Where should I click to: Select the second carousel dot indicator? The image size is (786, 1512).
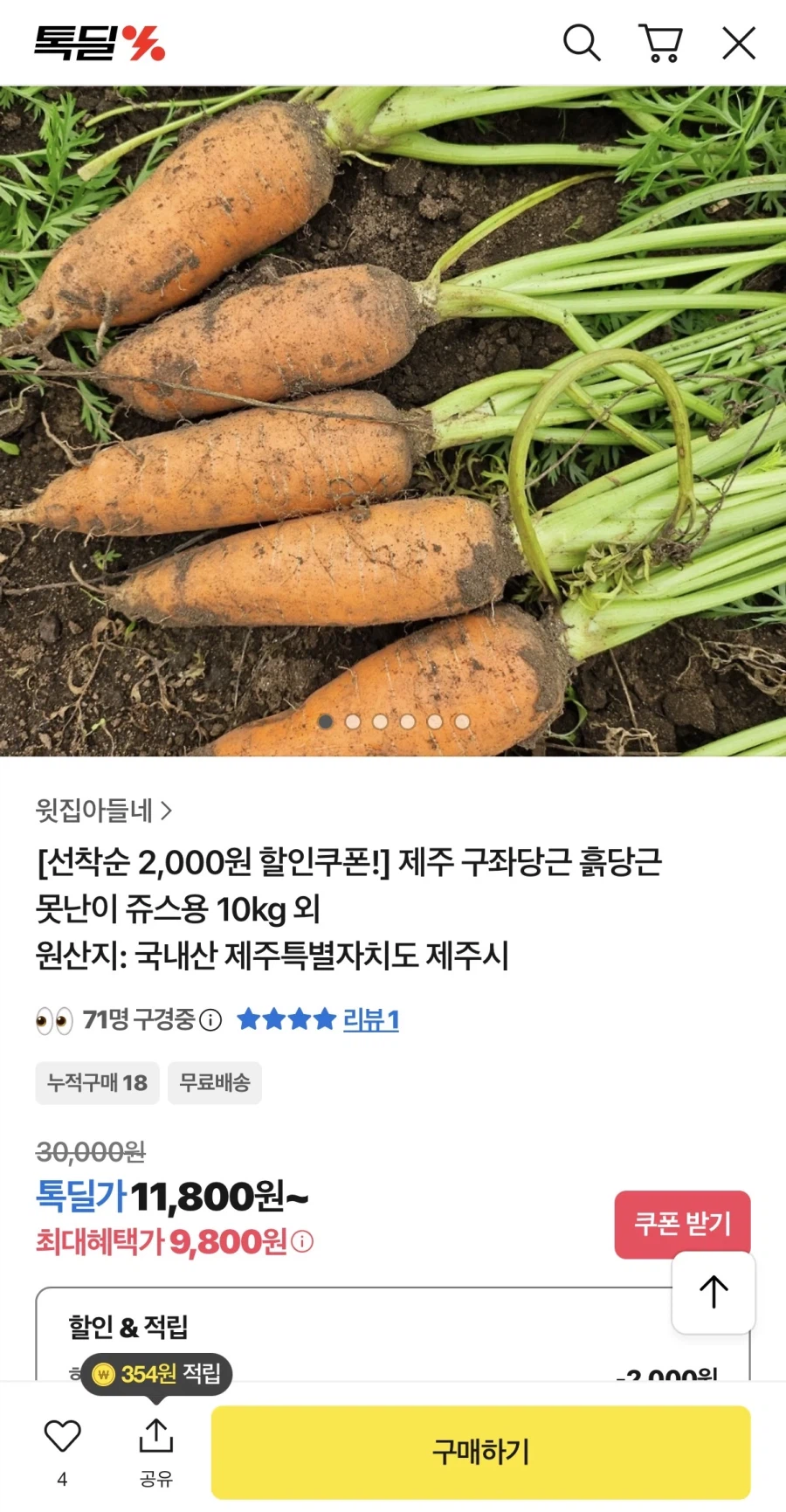353,722
